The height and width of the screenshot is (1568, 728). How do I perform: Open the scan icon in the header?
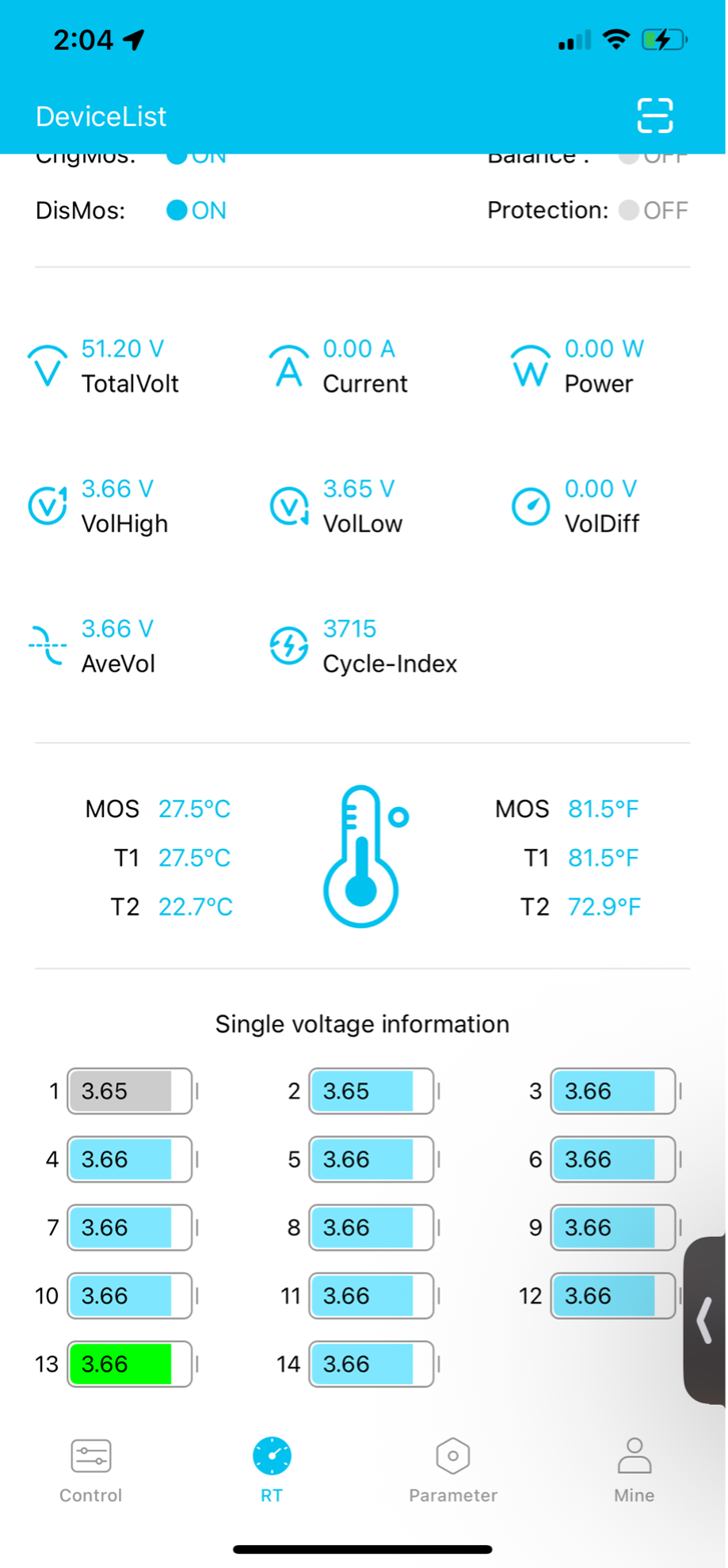pyautogui.click(x=654, y=116)
